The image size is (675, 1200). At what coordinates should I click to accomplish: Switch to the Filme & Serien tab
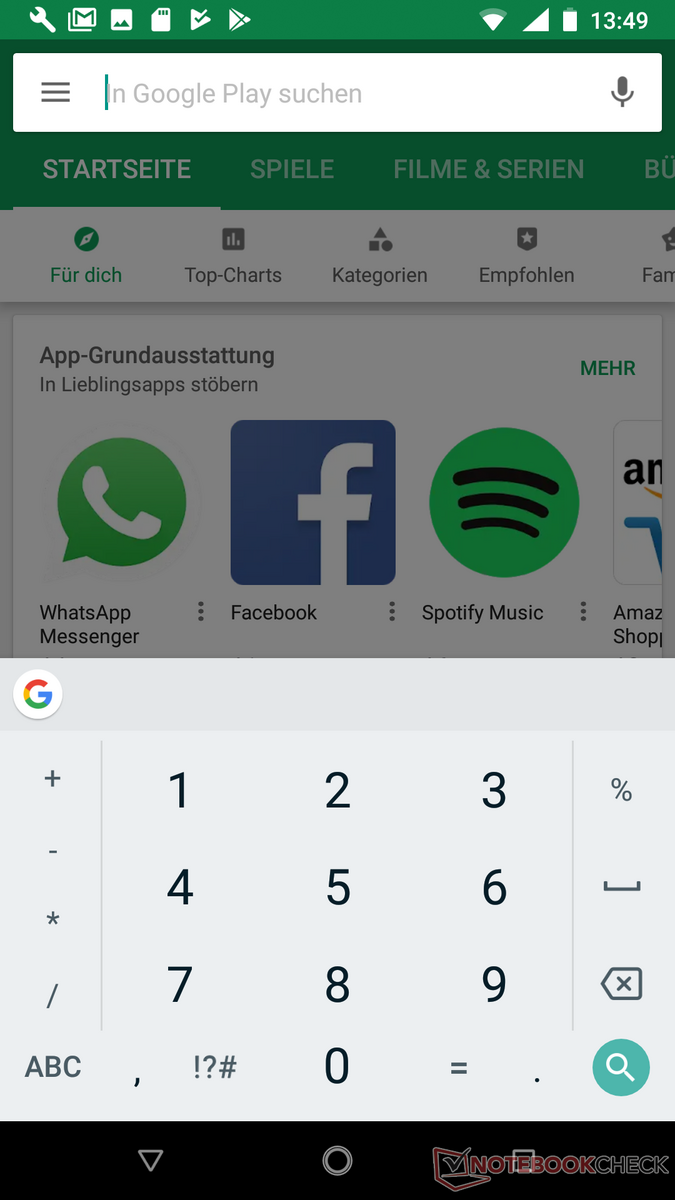coord(488,169)
